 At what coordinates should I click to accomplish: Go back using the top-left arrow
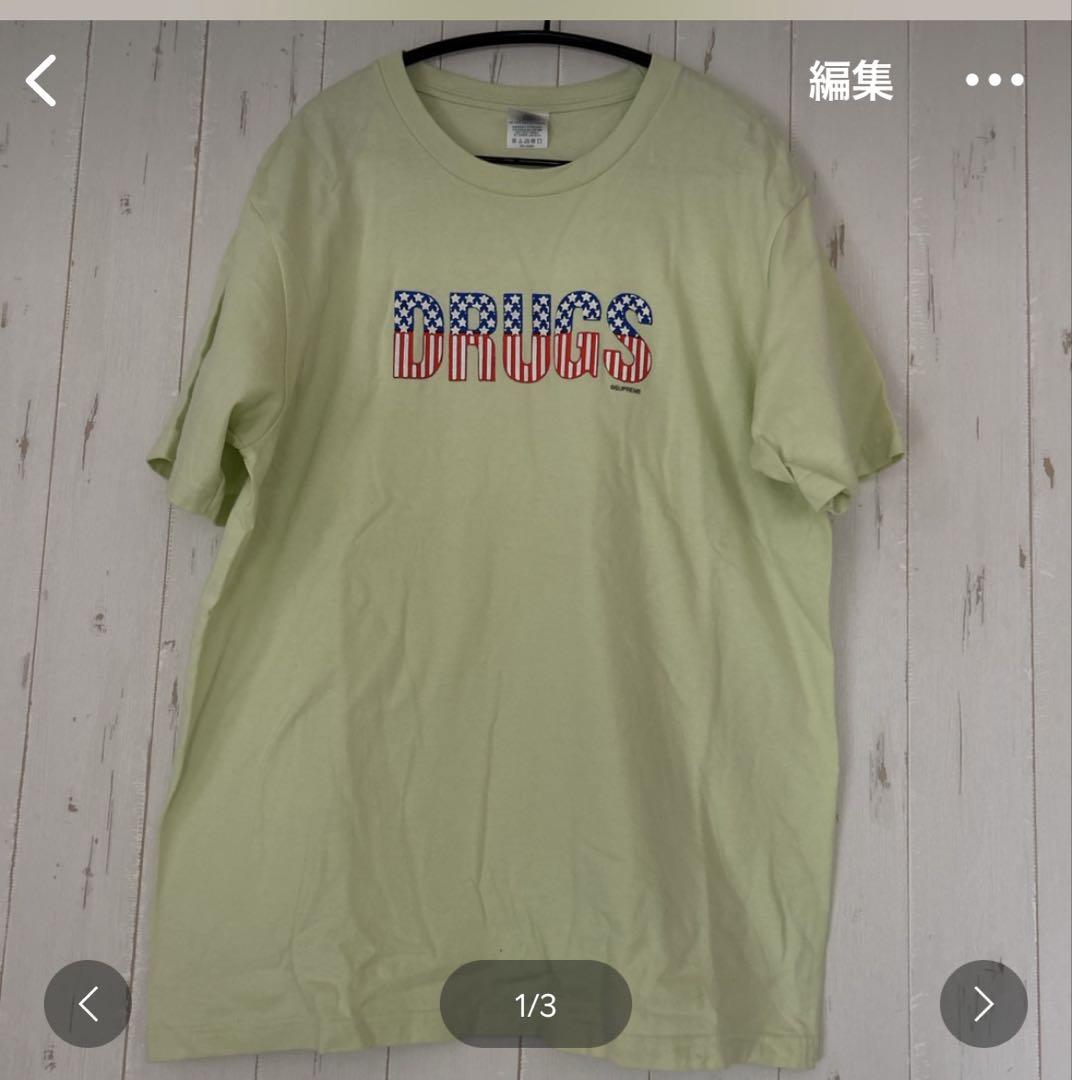42,81
